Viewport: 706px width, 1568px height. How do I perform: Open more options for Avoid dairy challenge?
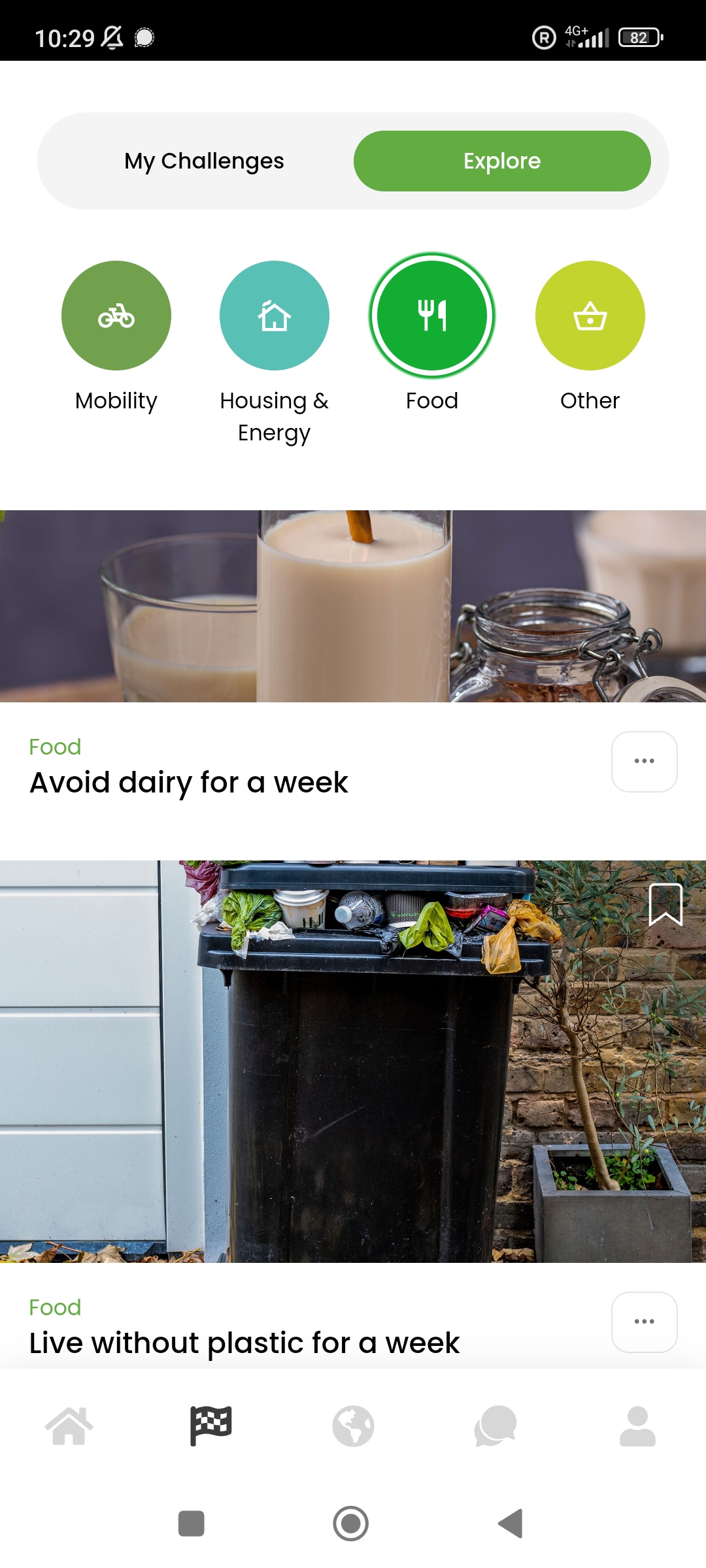coord(644,761)
